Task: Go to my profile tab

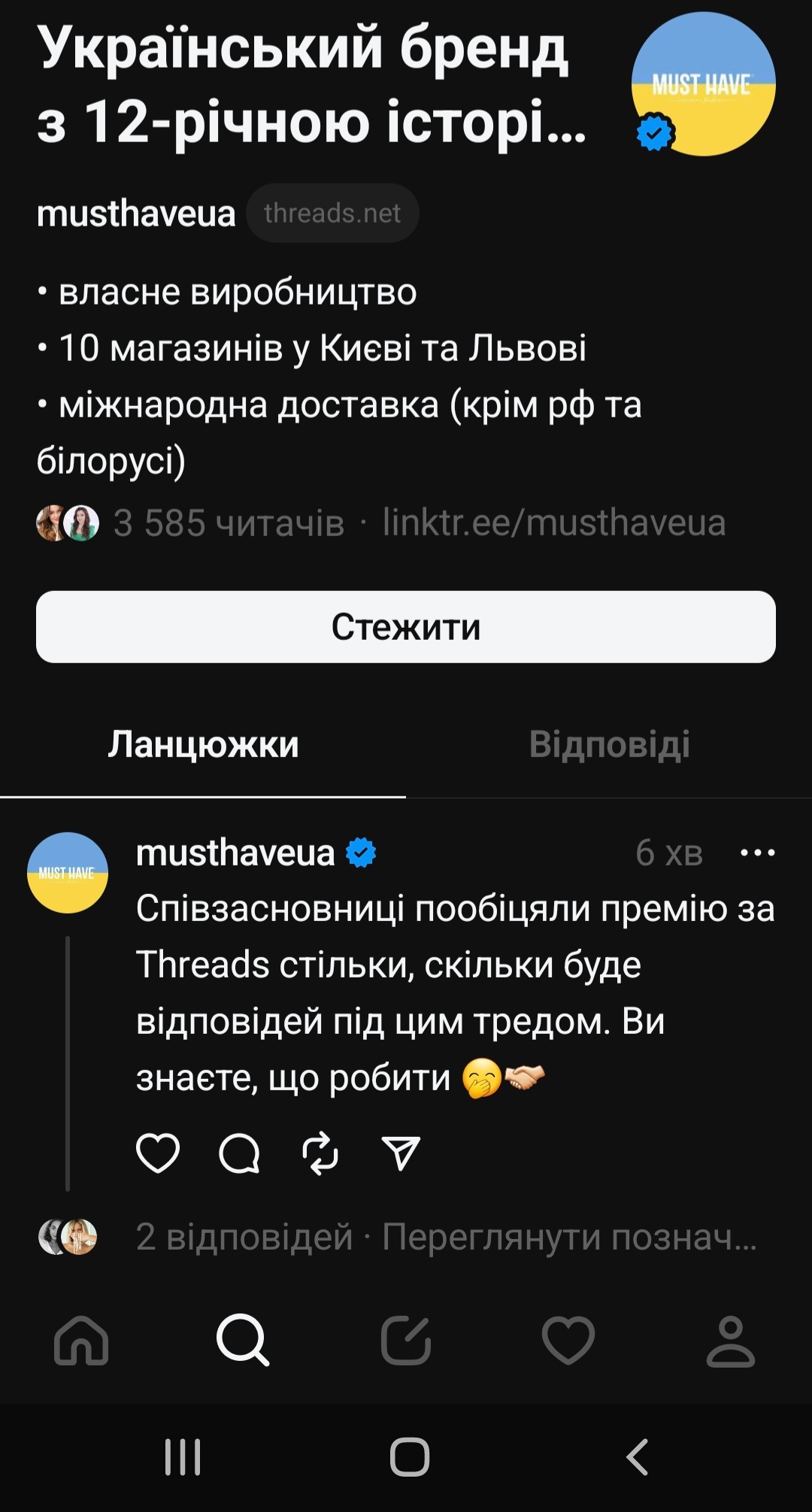Action: tap(730, 1341)
